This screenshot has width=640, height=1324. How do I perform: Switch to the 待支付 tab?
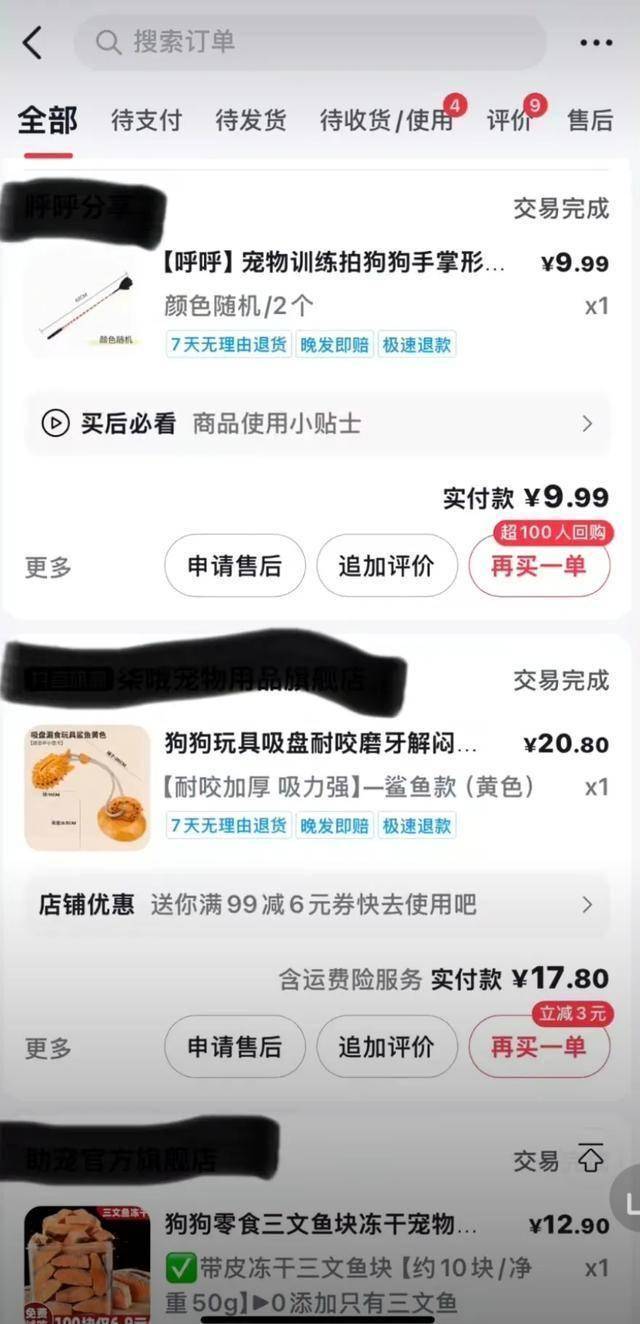point(146,121)
